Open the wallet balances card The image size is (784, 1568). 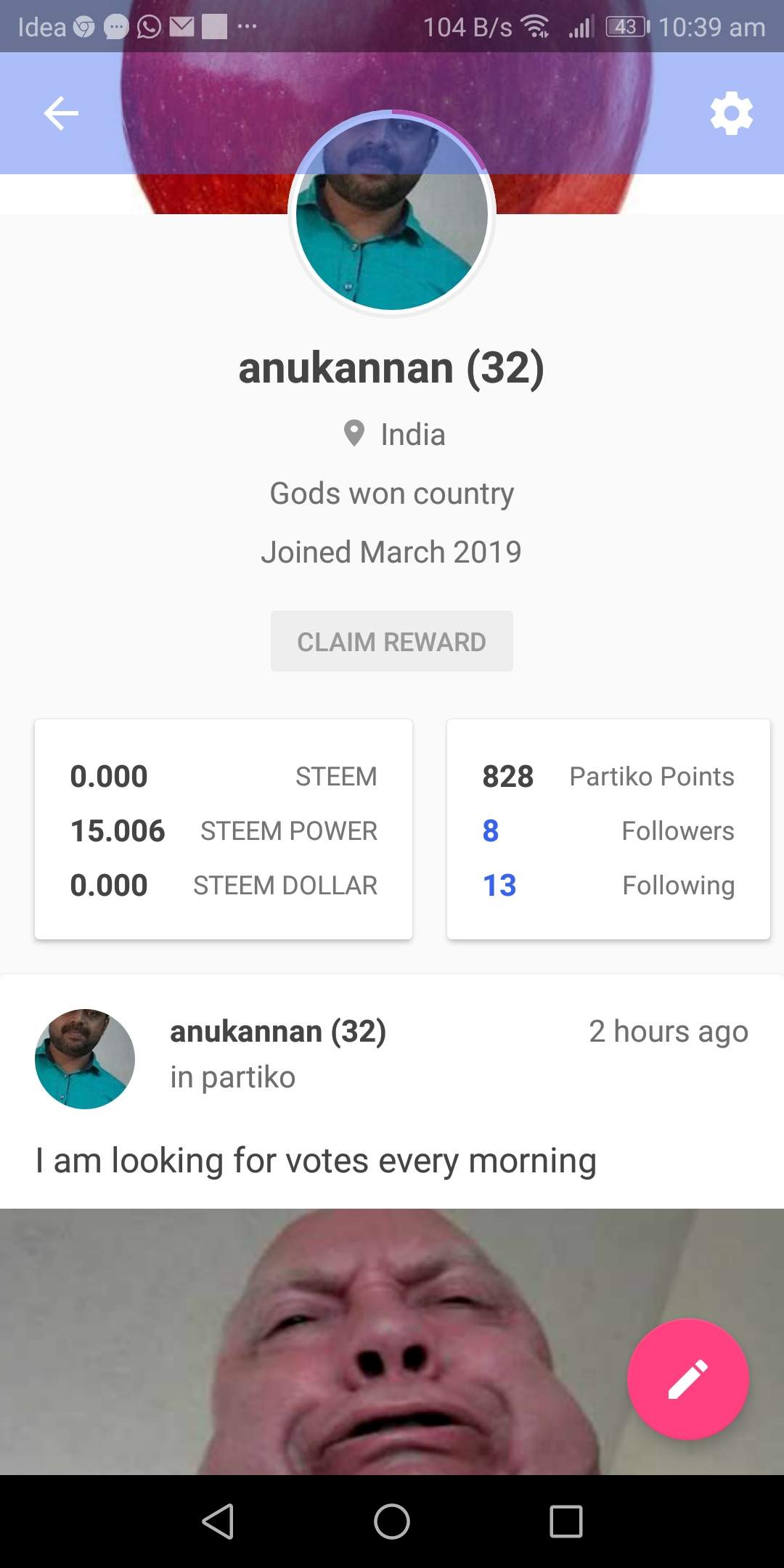click(224, 829)
